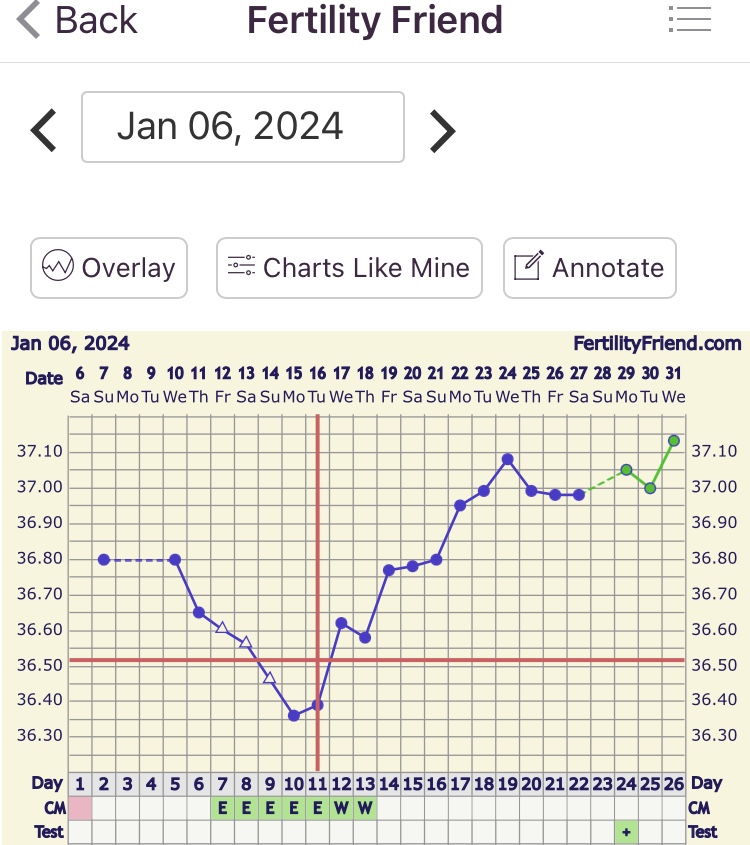The width and height of the screenshot is (750, 845).
Task: Open the list menu icon
Action: click(x=689, y=21)
